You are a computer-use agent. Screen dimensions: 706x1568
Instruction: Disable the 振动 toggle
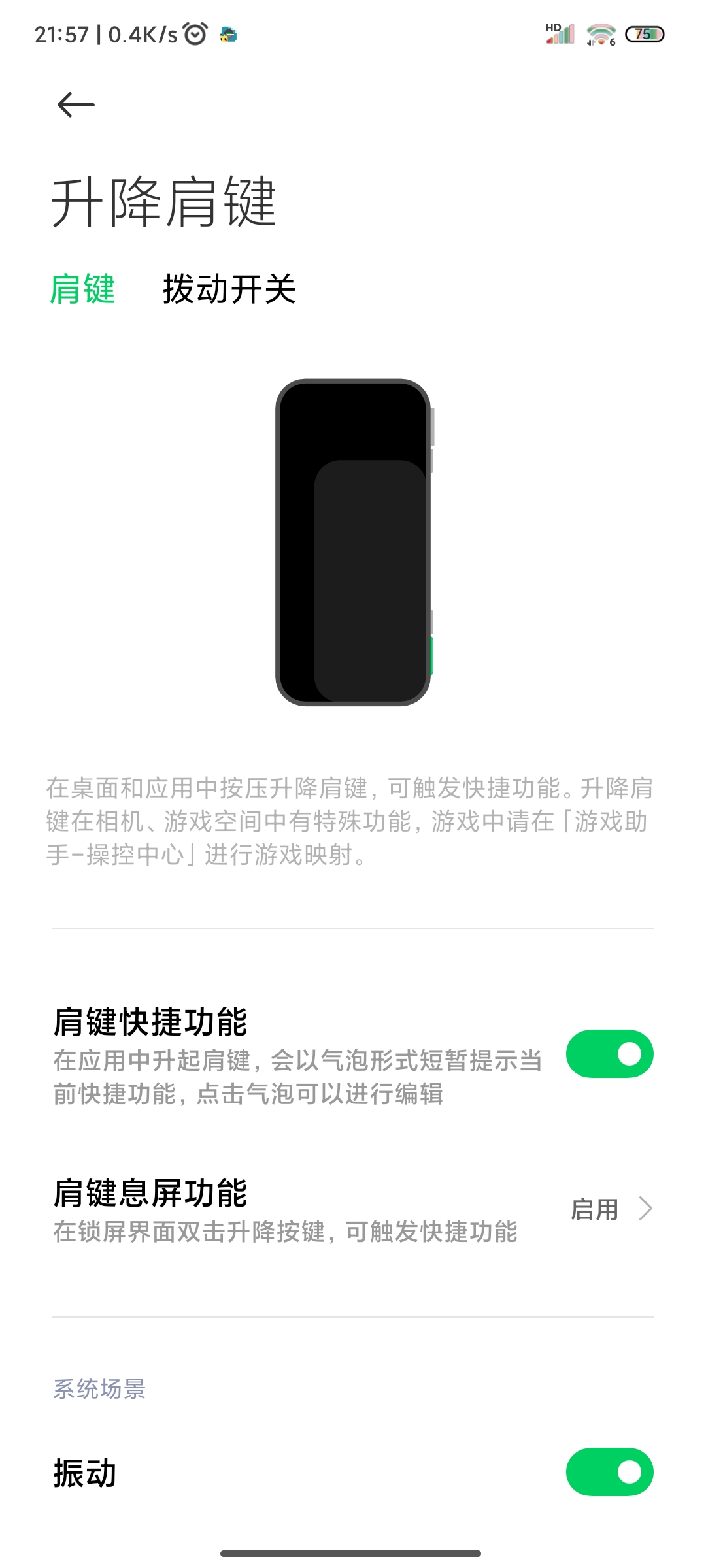pos(609,1471)
